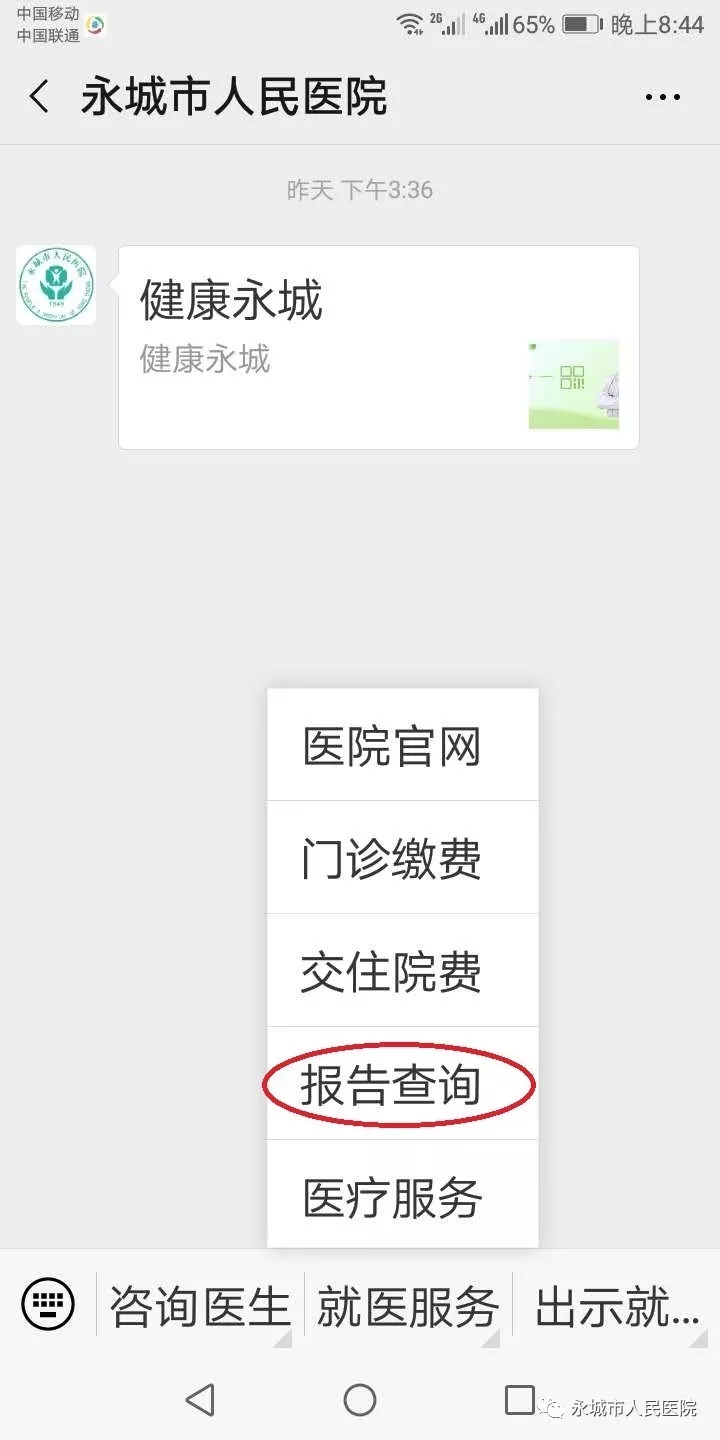
Task: Open the three-dot more options menu
Action: (662, 98)
